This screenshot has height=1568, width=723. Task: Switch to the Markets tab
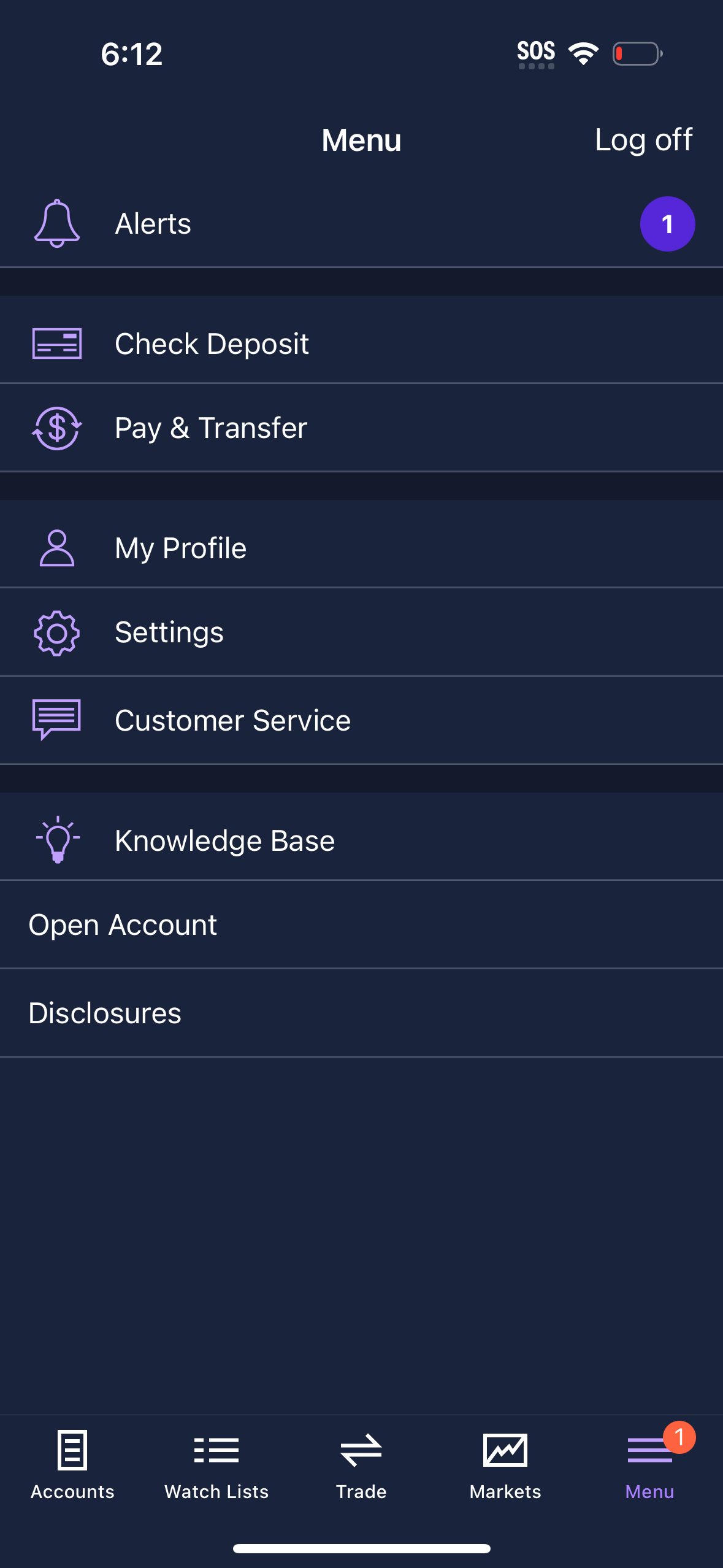tap(506, 1469)
